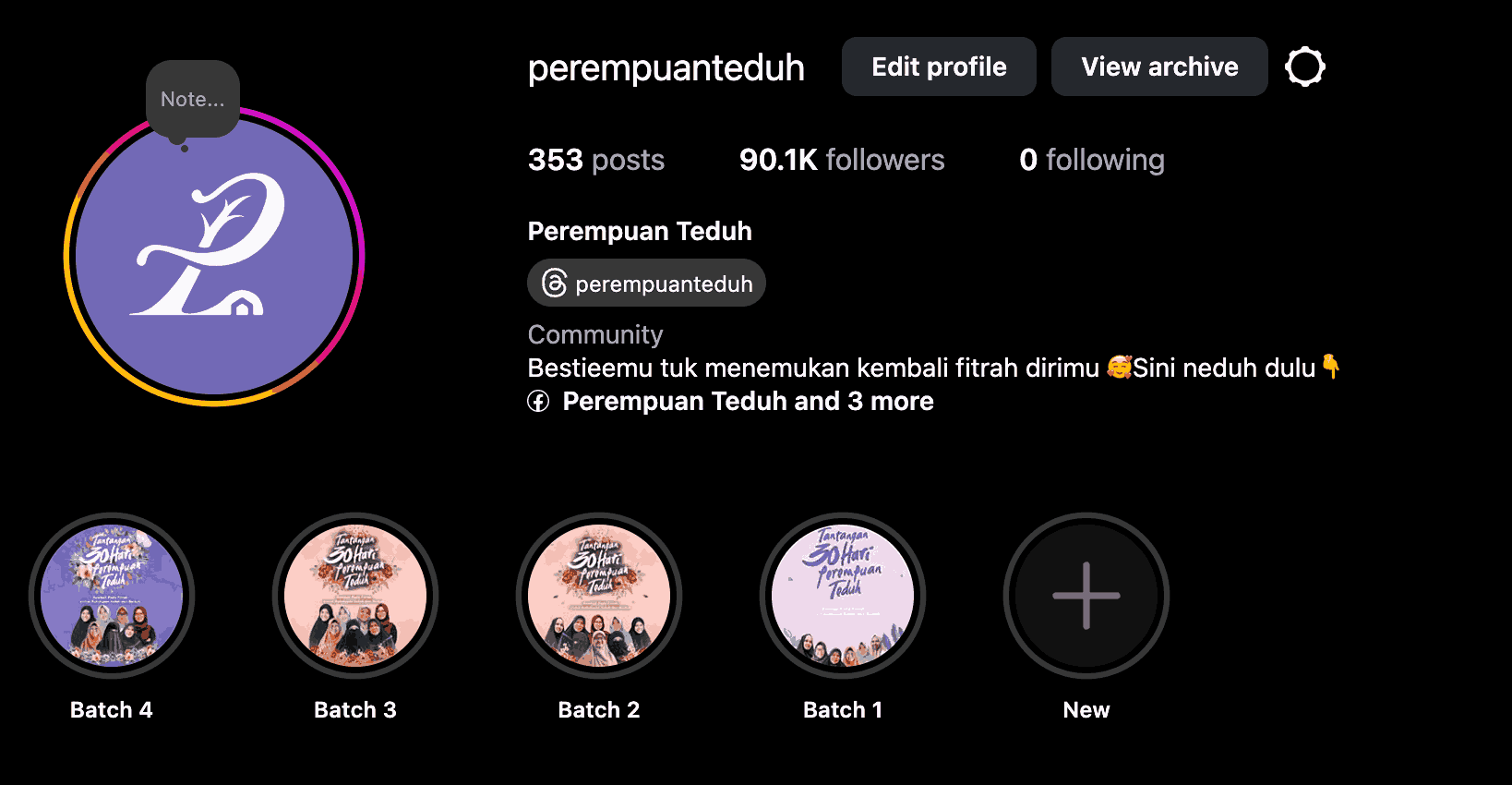
Task: Create a New highlight
Action: tap(1086, 596)
